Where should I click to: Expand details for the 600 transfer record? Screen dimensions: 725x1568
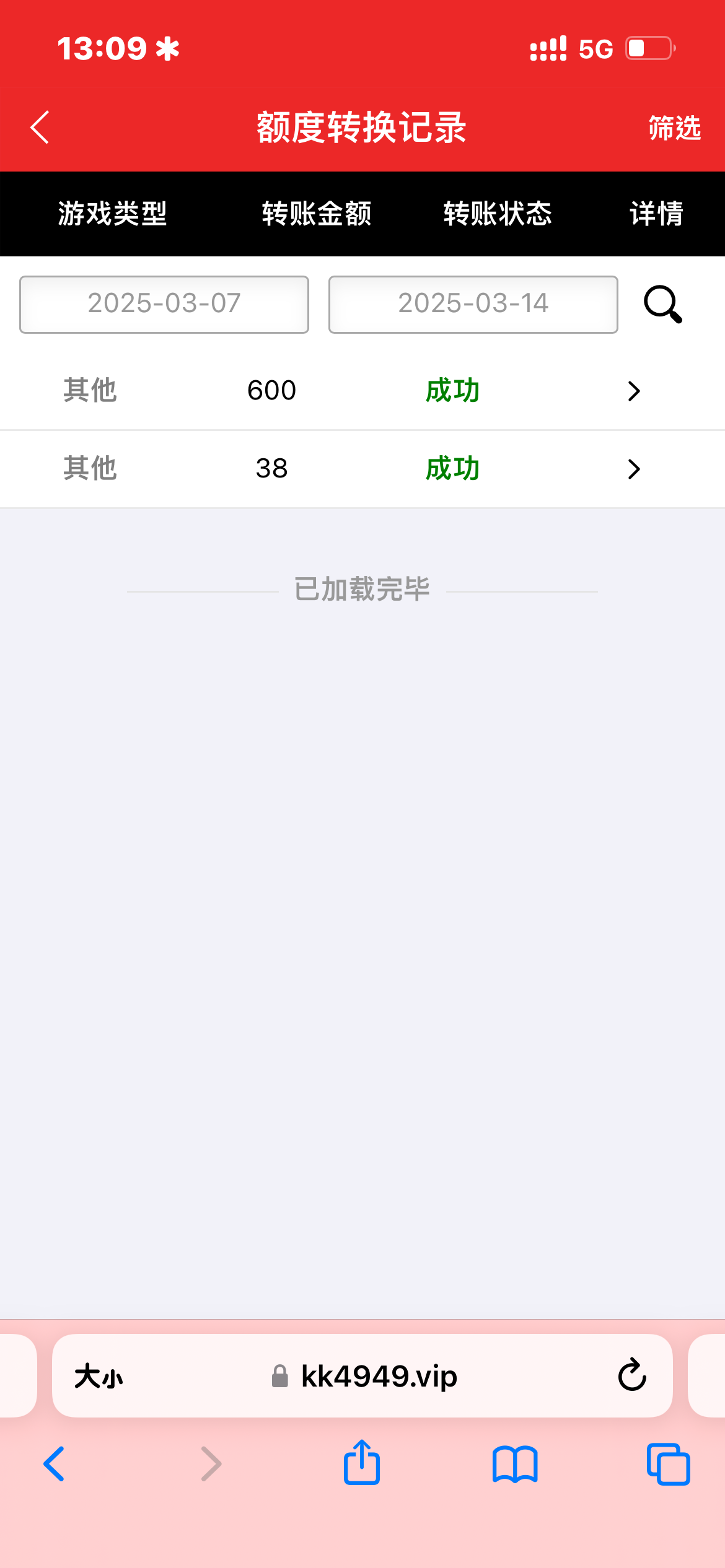pos(633,391)
